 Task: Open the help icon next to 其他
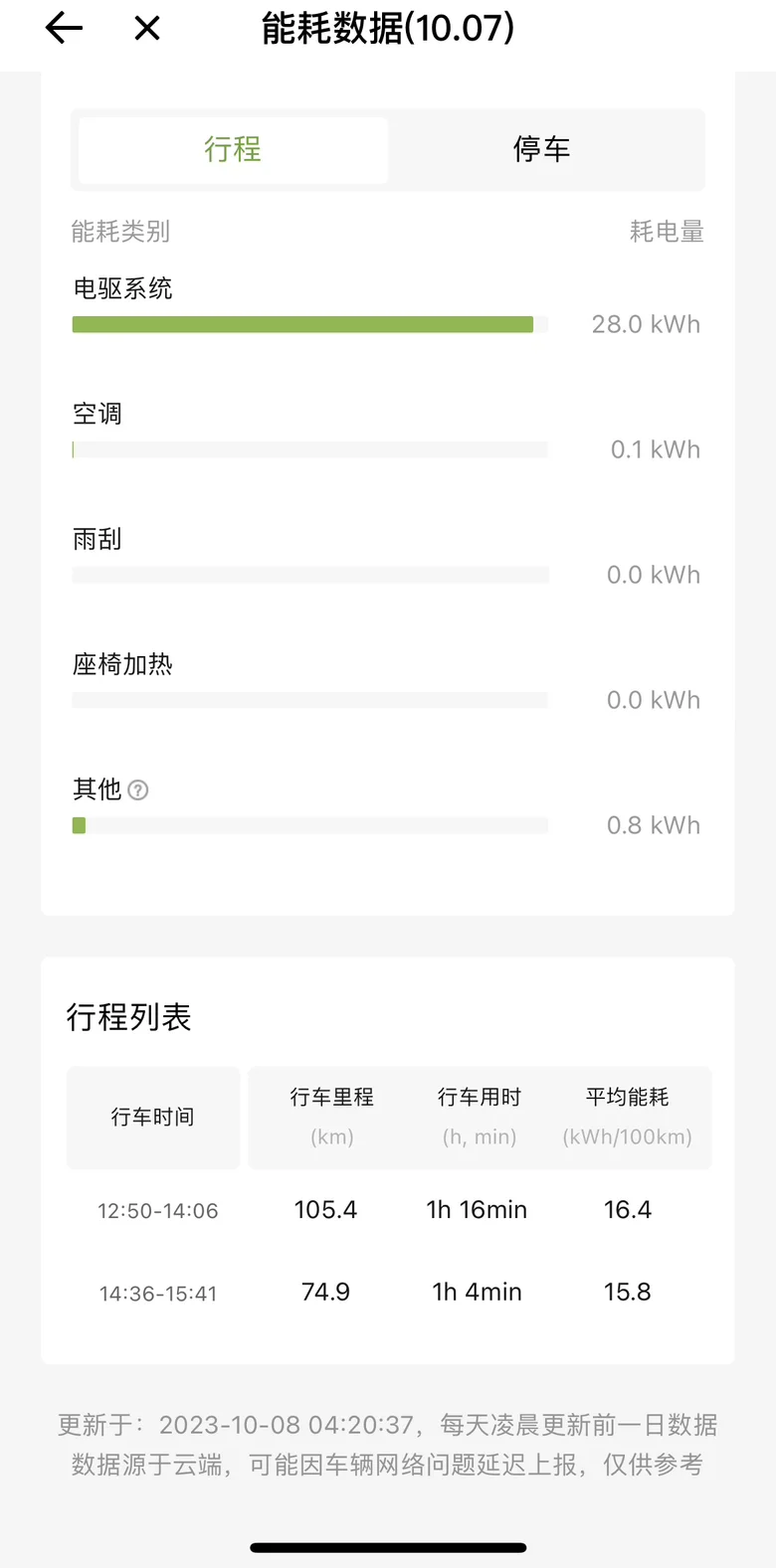click(x=138, y=790)
